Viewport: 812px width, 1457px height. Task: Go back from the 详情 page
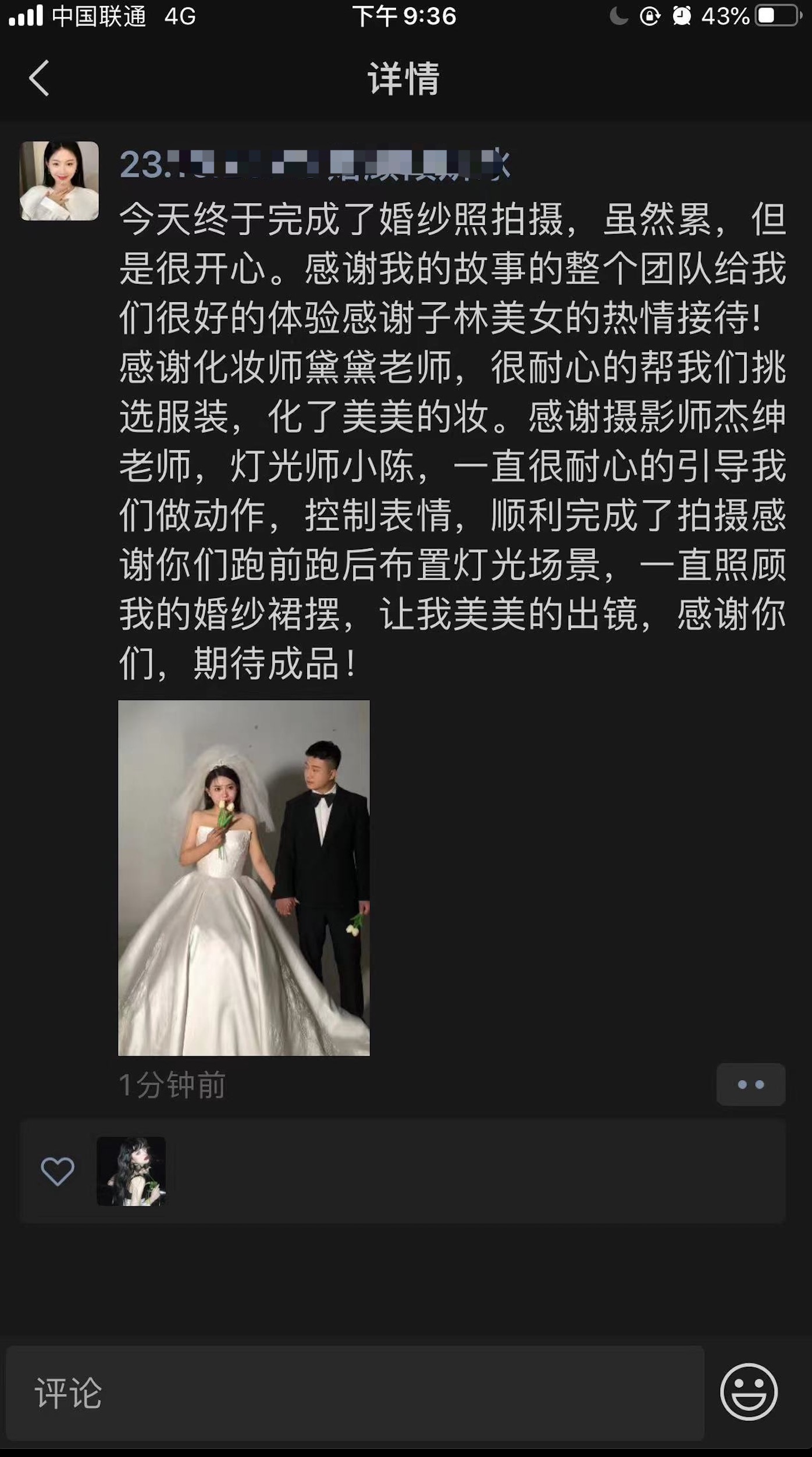tap(39, 78)
